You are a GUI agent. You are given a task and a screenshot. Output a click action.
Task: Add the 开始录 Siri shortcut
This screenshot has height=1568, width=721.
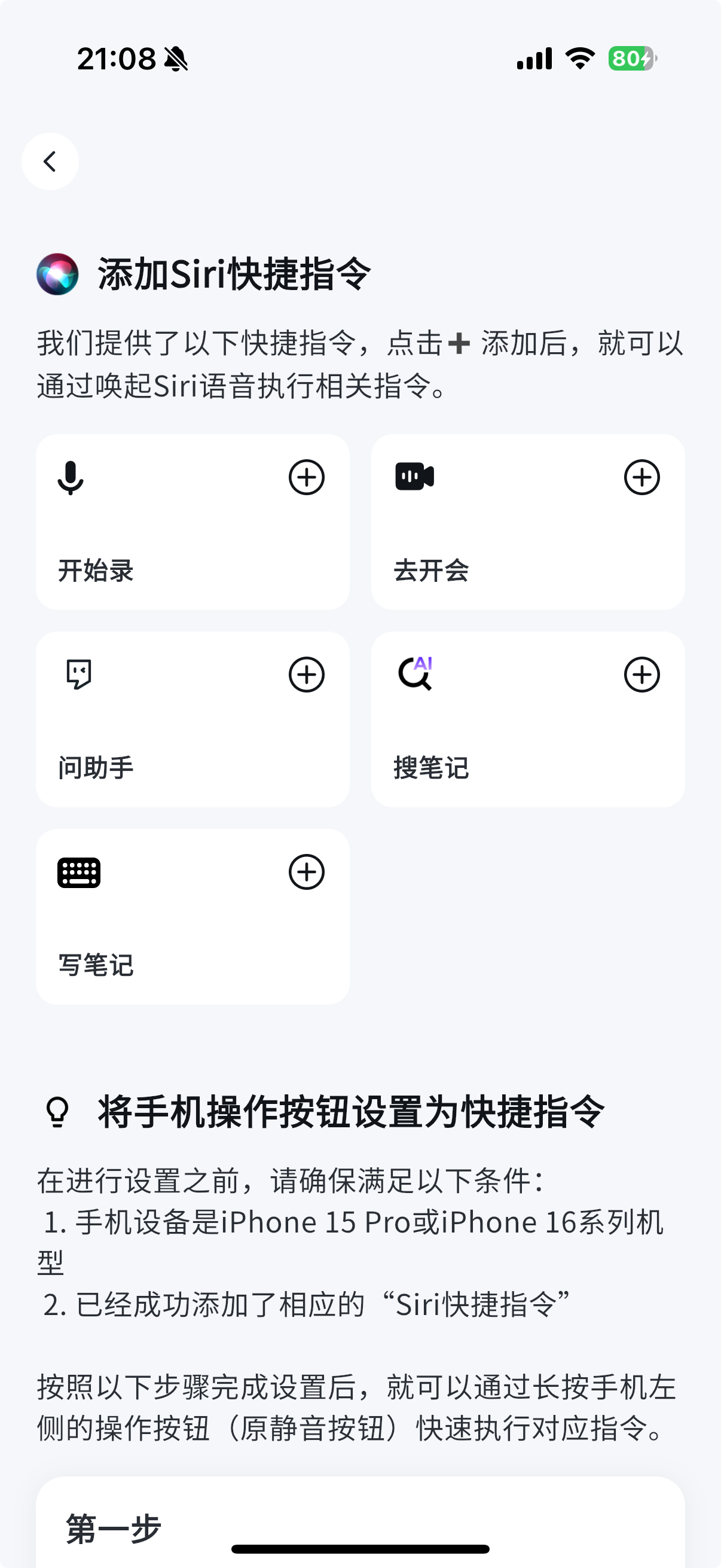coord(306,477)
